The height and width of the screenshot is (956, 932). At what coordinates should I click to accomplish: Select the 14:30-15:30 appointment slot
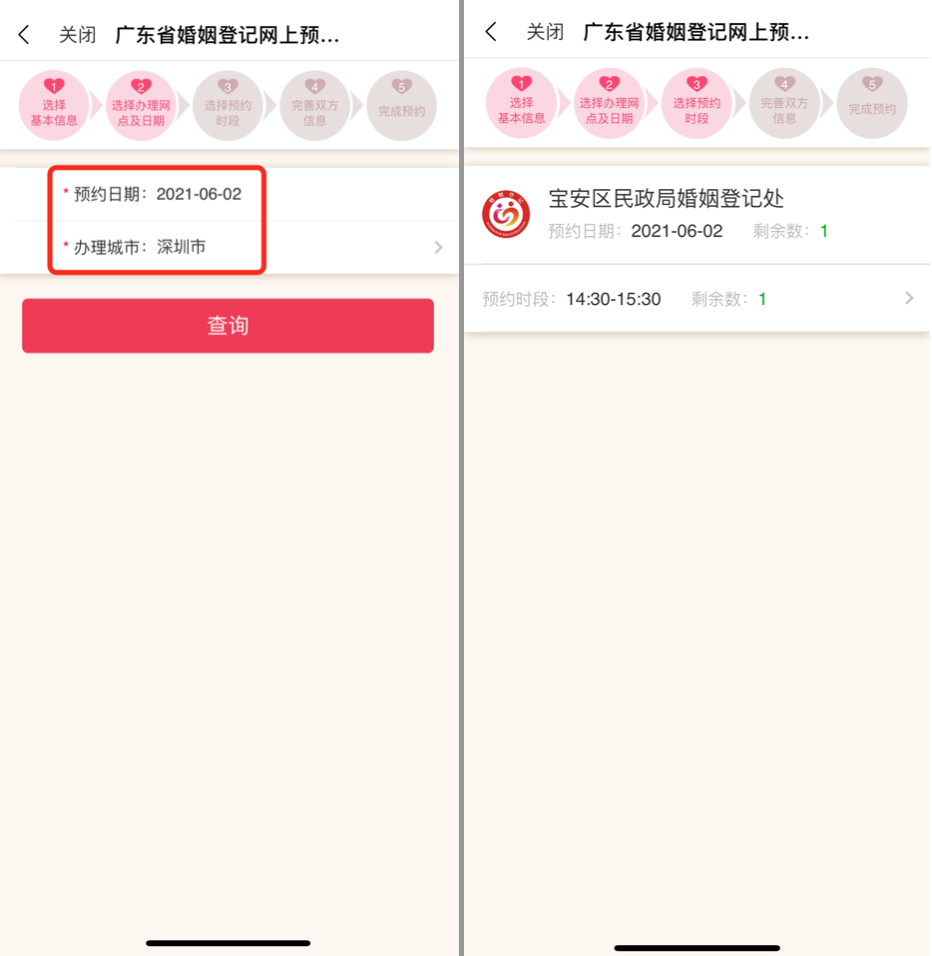[x=697, y=299]
